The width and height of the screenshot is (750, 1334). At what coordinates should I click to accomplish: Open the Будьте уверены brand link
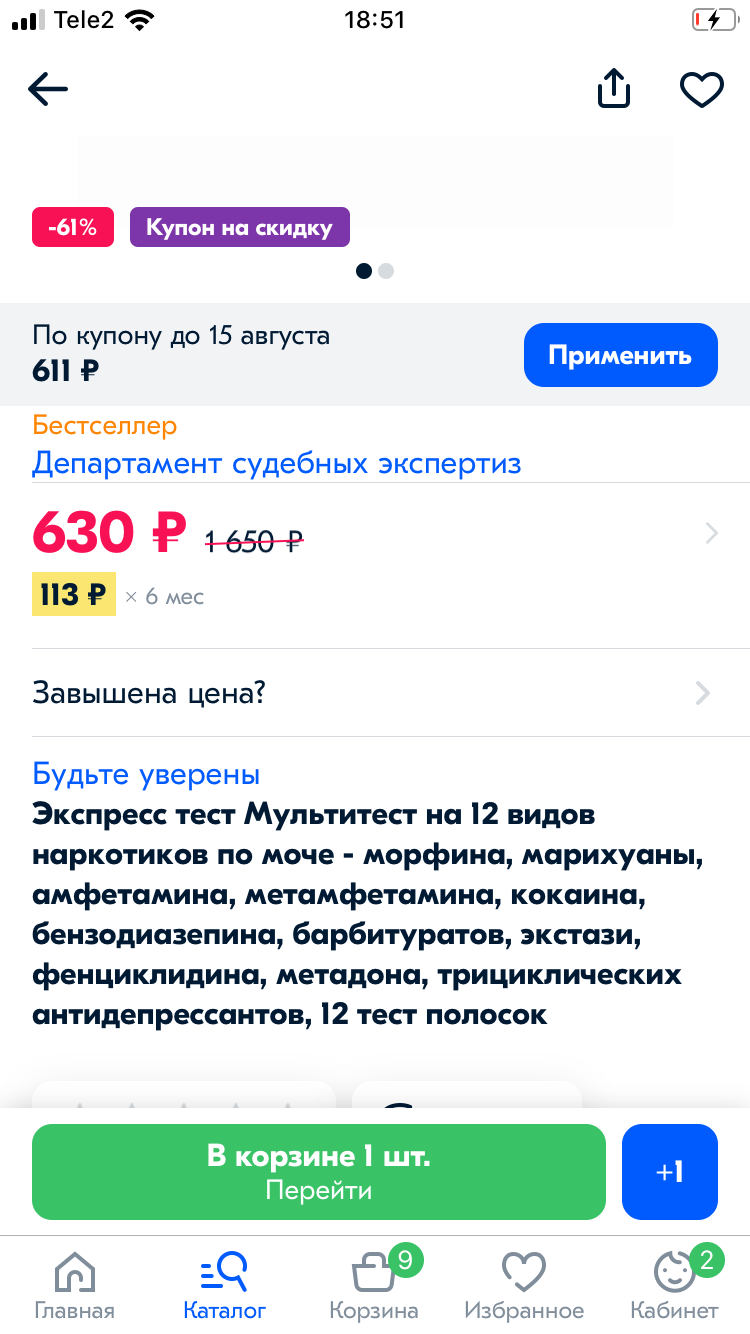[146, 774]
